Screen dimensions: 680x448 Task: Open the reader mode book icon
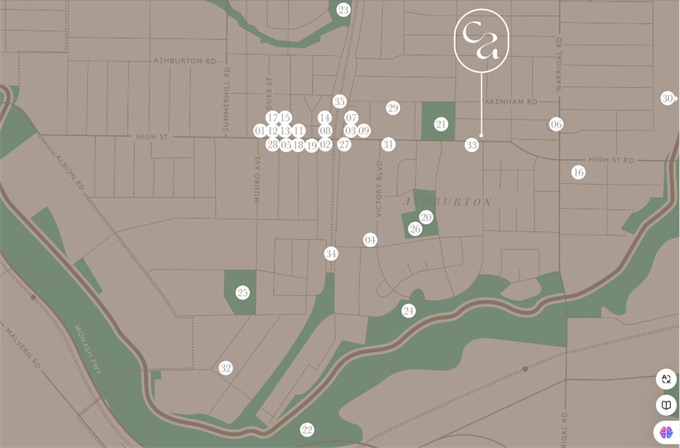click(666, 406)
